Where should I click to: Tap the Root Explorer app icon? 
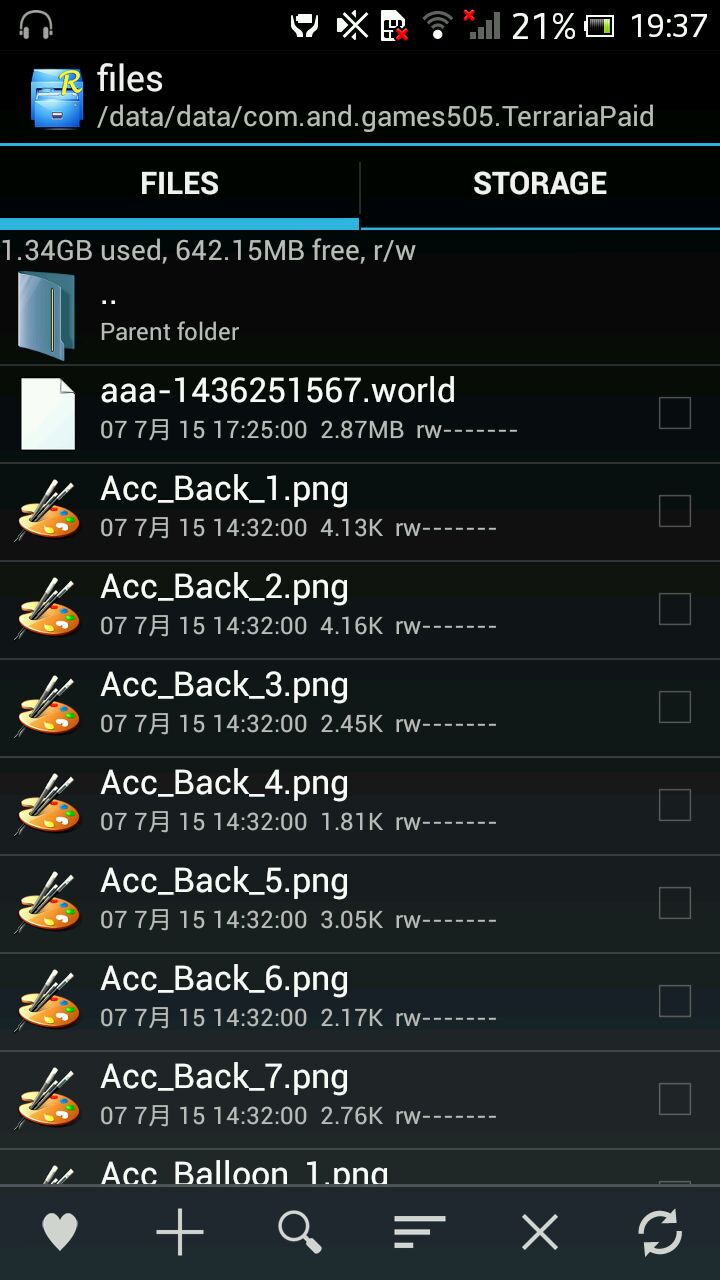[55, 98]
